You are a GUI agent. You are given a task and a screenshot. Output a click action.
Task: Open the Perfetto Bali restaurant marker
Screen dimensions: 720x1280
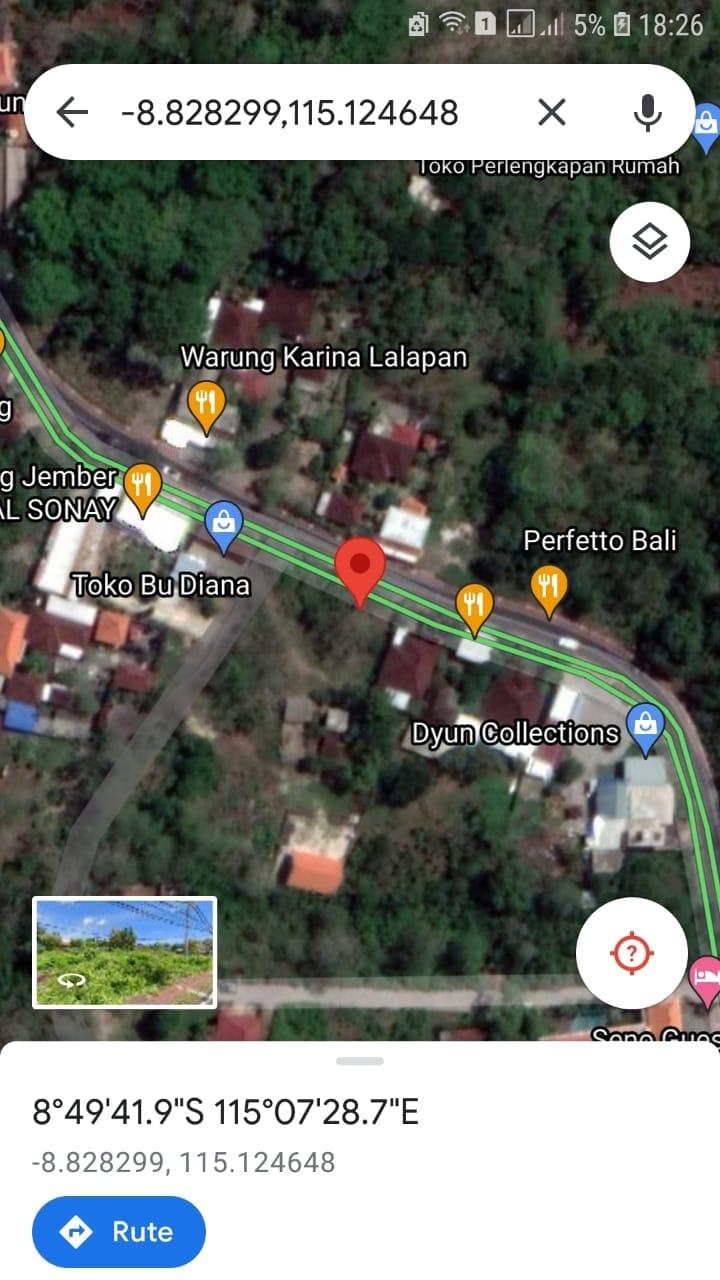547,590
